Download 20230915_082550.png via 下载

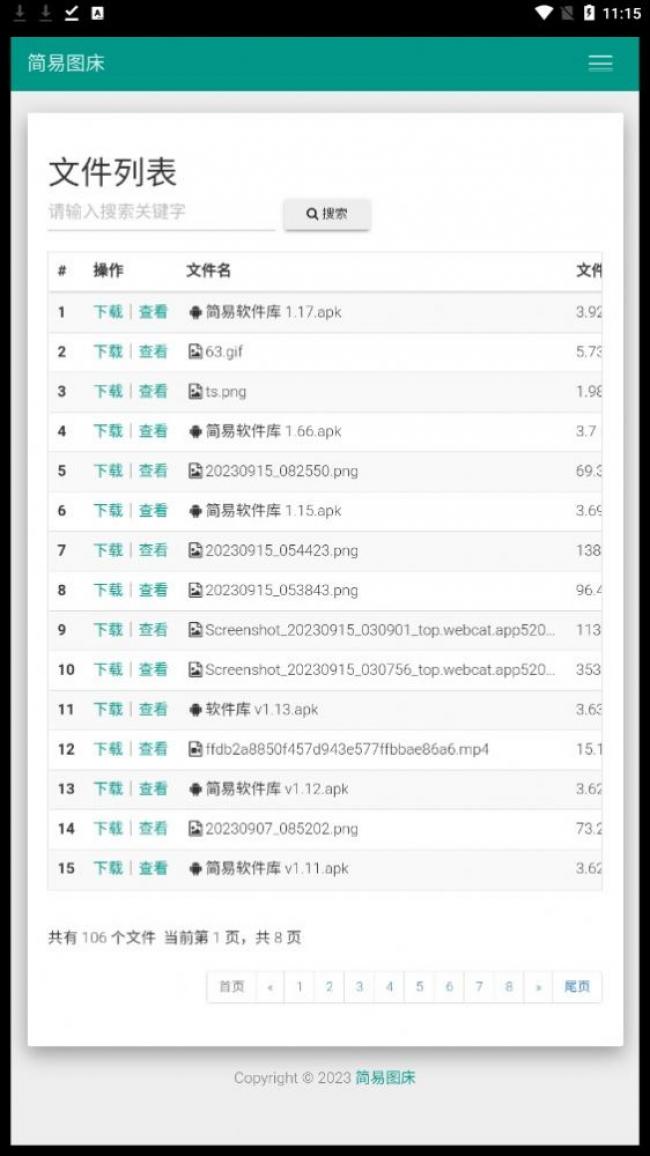pos(108,471)
